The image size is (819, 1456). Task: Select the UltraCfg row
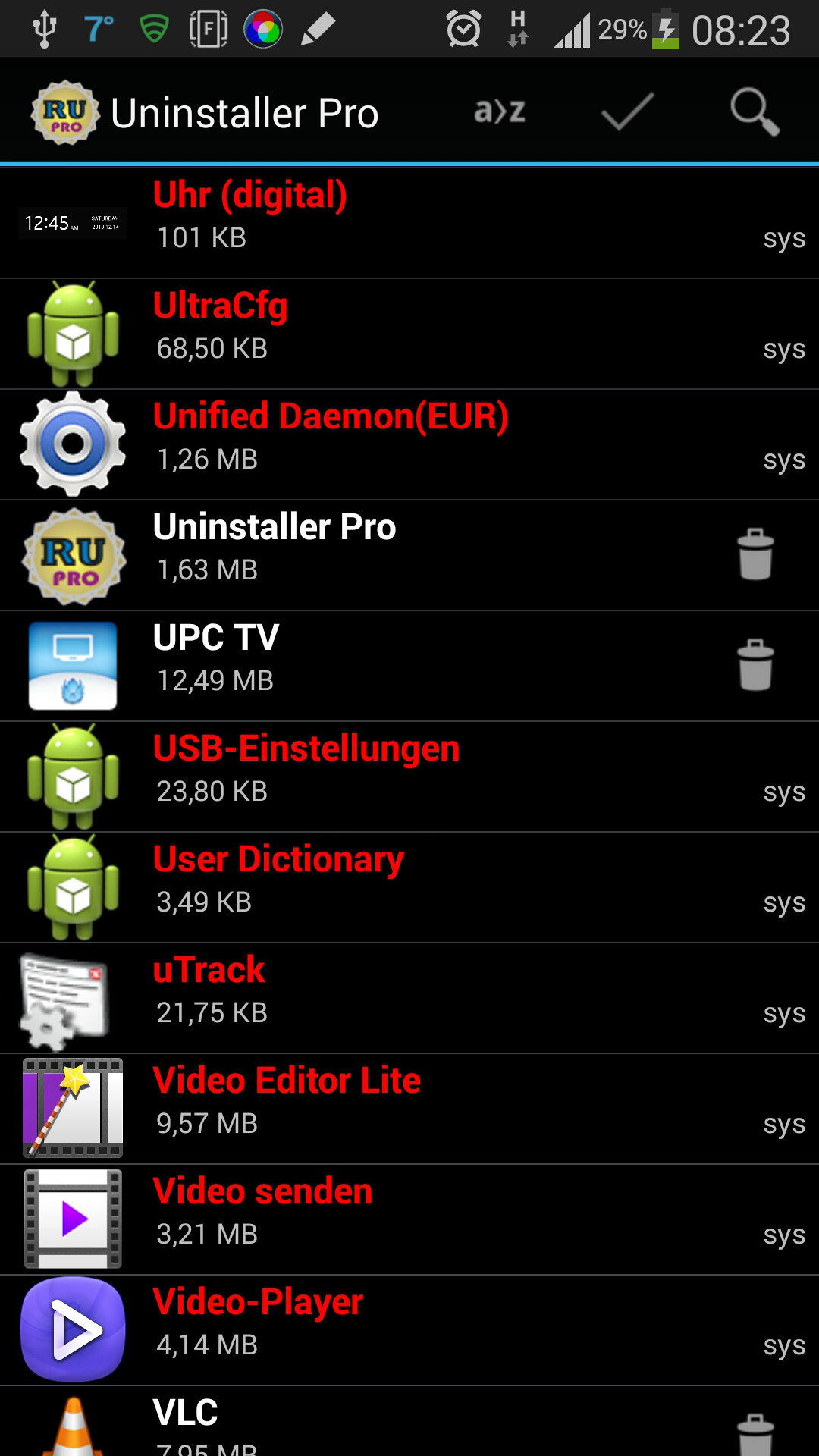[x=409, y=334]
